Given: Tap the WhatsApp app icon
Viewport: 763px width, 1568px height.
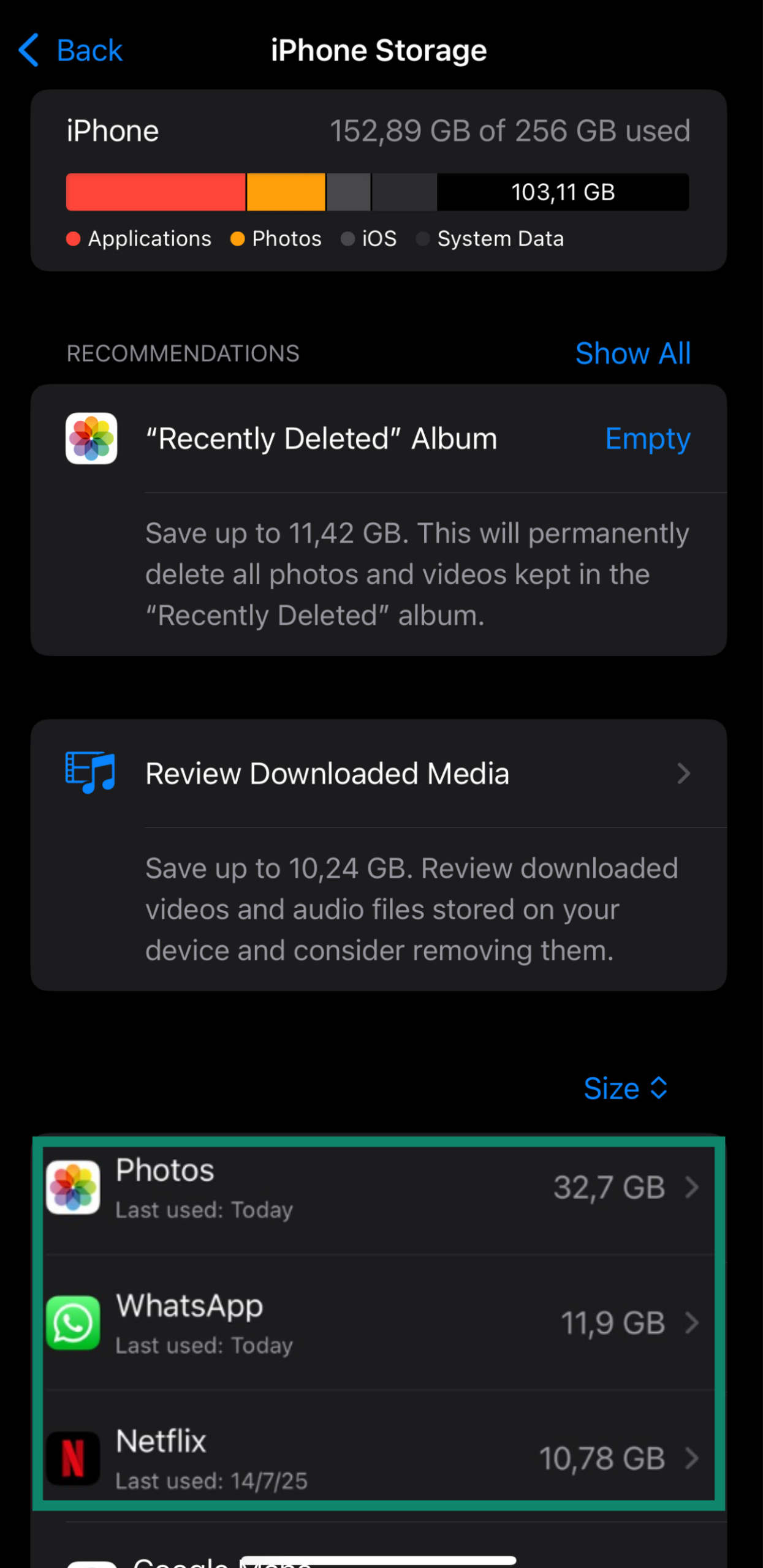Looking at the screenshot, I should (72, 1323).
